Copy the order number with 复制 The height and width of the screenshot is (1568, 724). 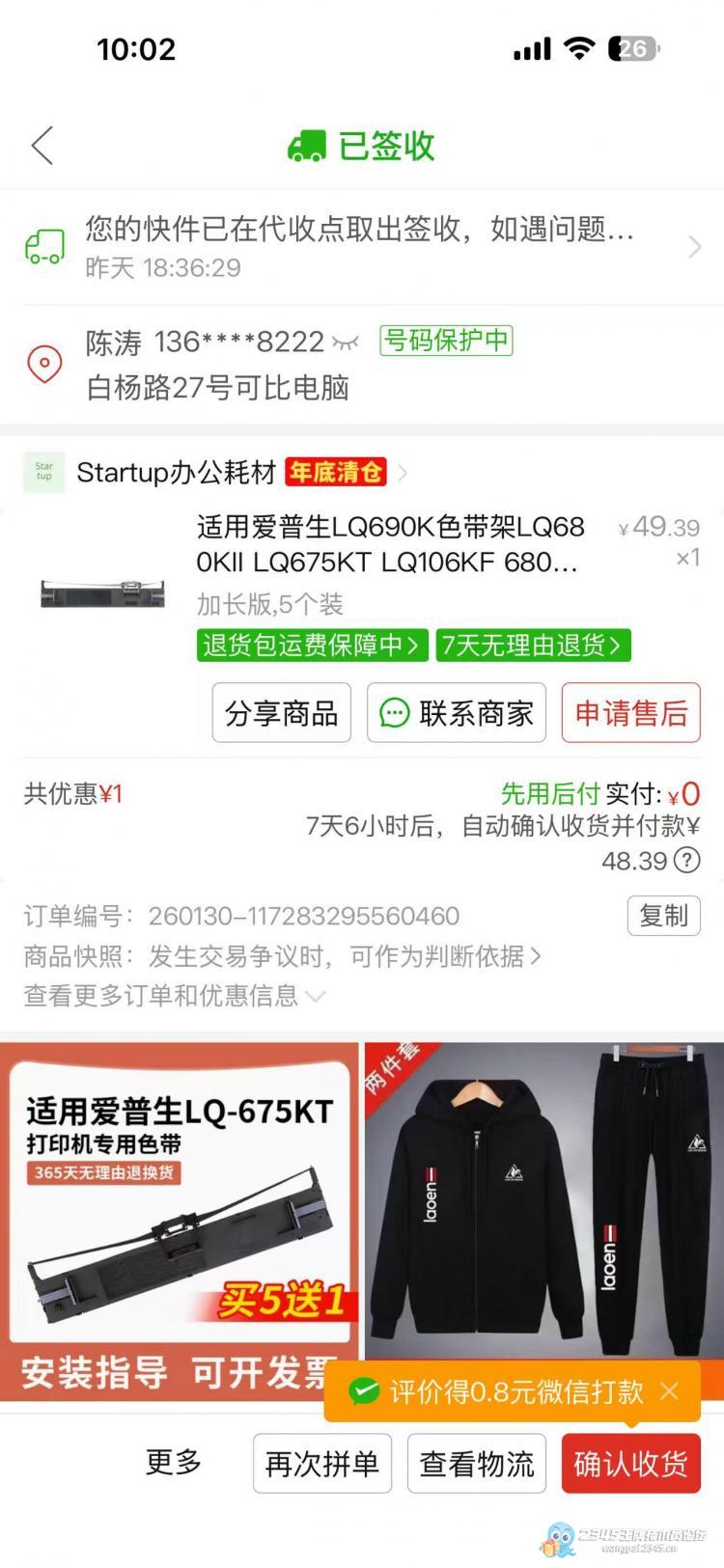(x=663, y=915)
